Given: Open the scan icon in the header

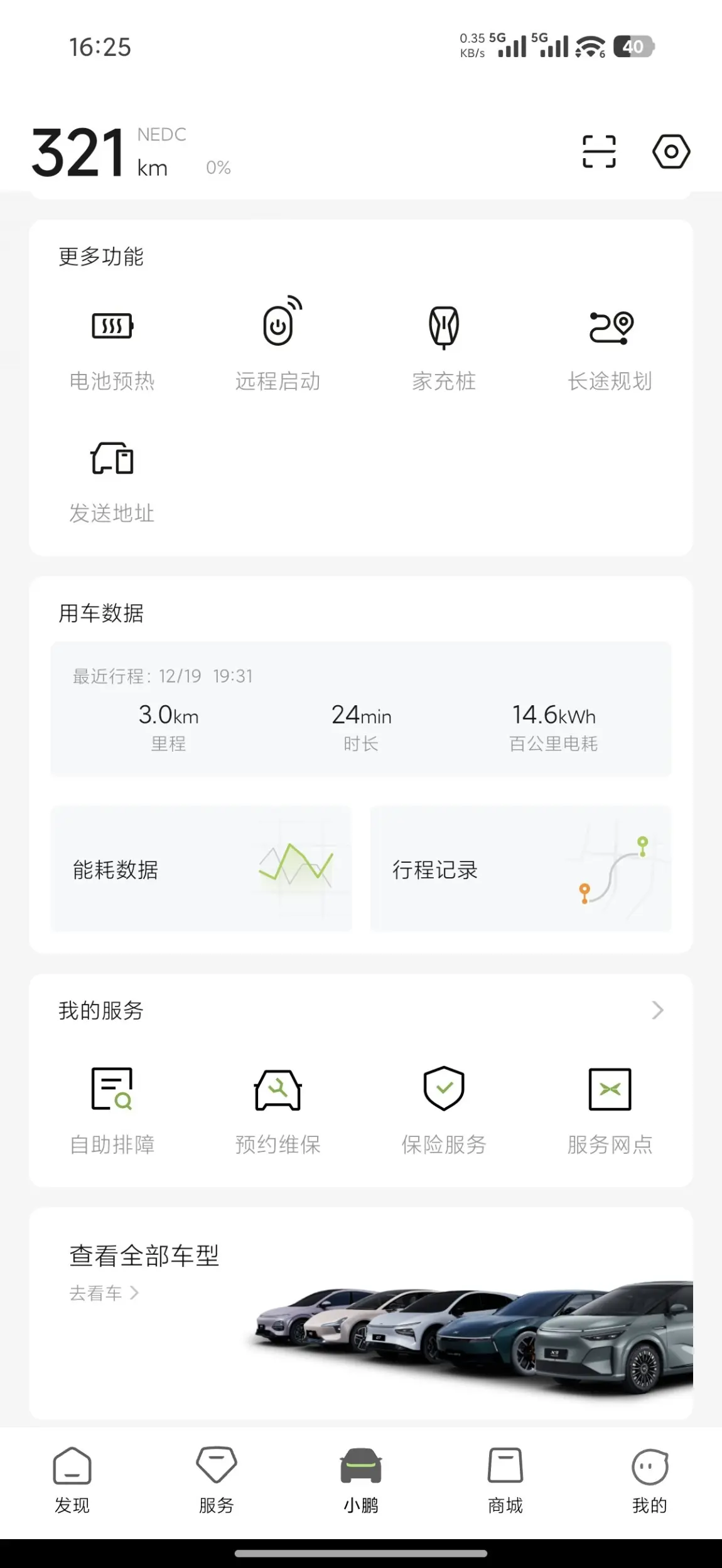Looking at the screenshot, I should point(598,151).
